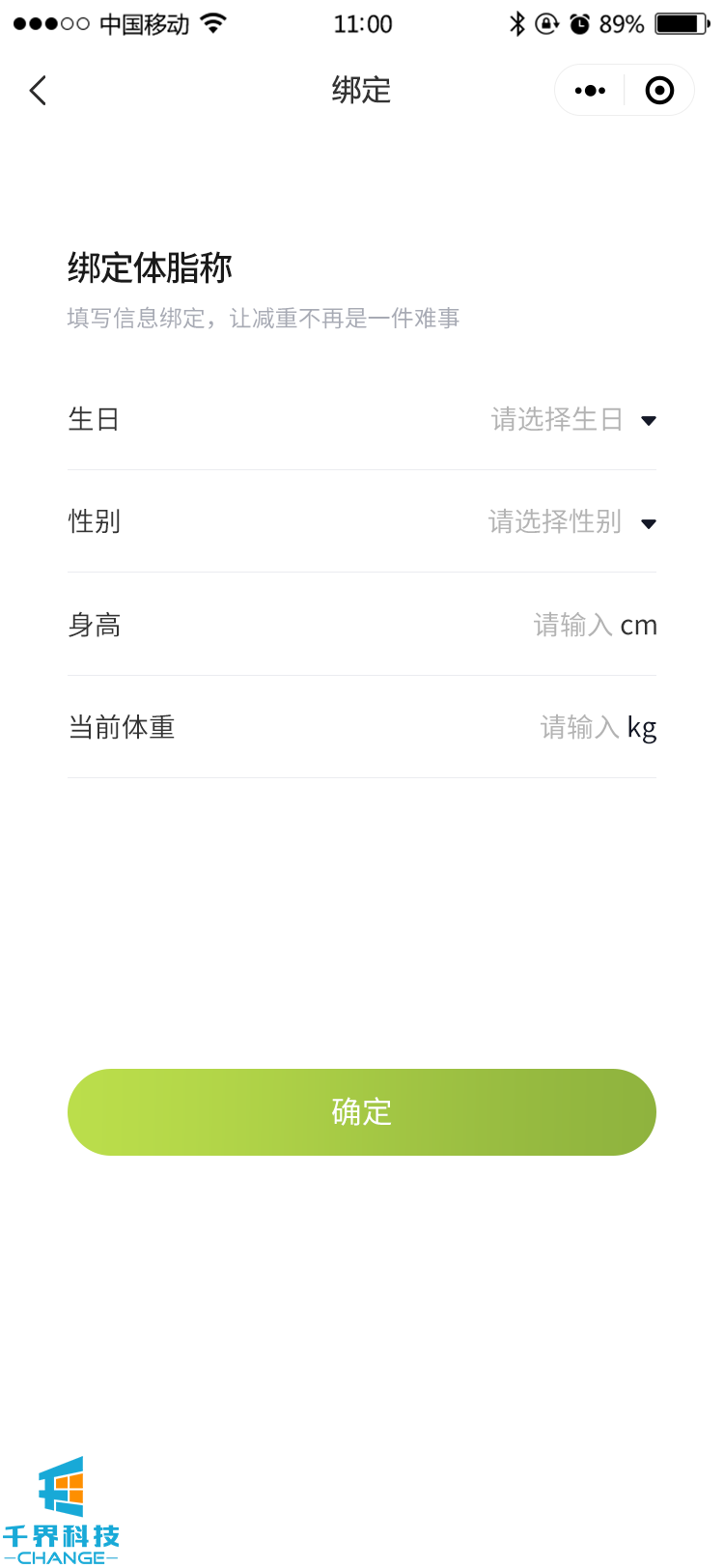The height and width of the screenshot is (1568, 724).
Task: Focus the 身高 height input field
Action: (573, 626)
